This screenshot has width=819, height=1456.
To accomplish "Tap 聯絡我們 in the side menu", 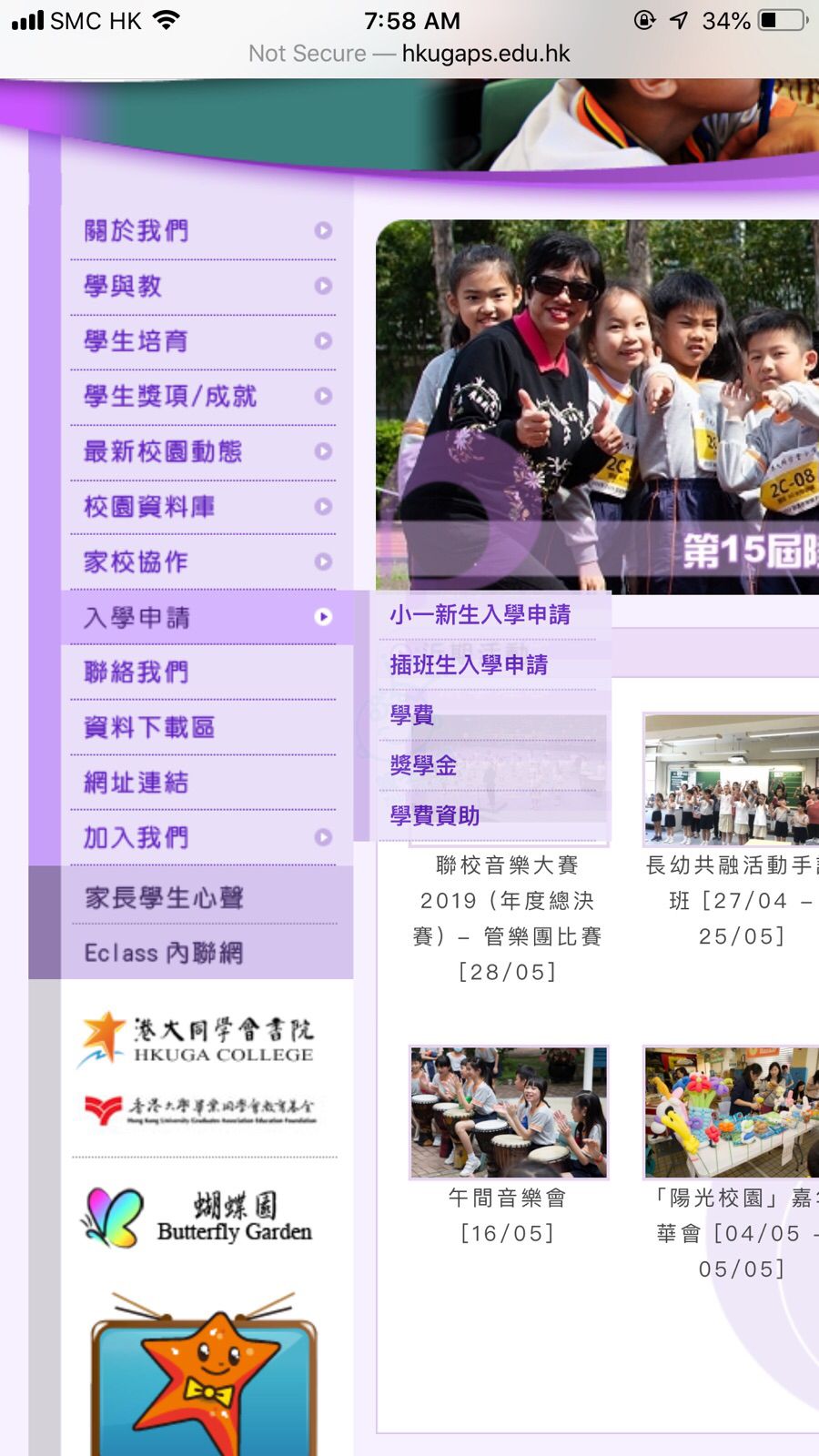I will point(136,672).
